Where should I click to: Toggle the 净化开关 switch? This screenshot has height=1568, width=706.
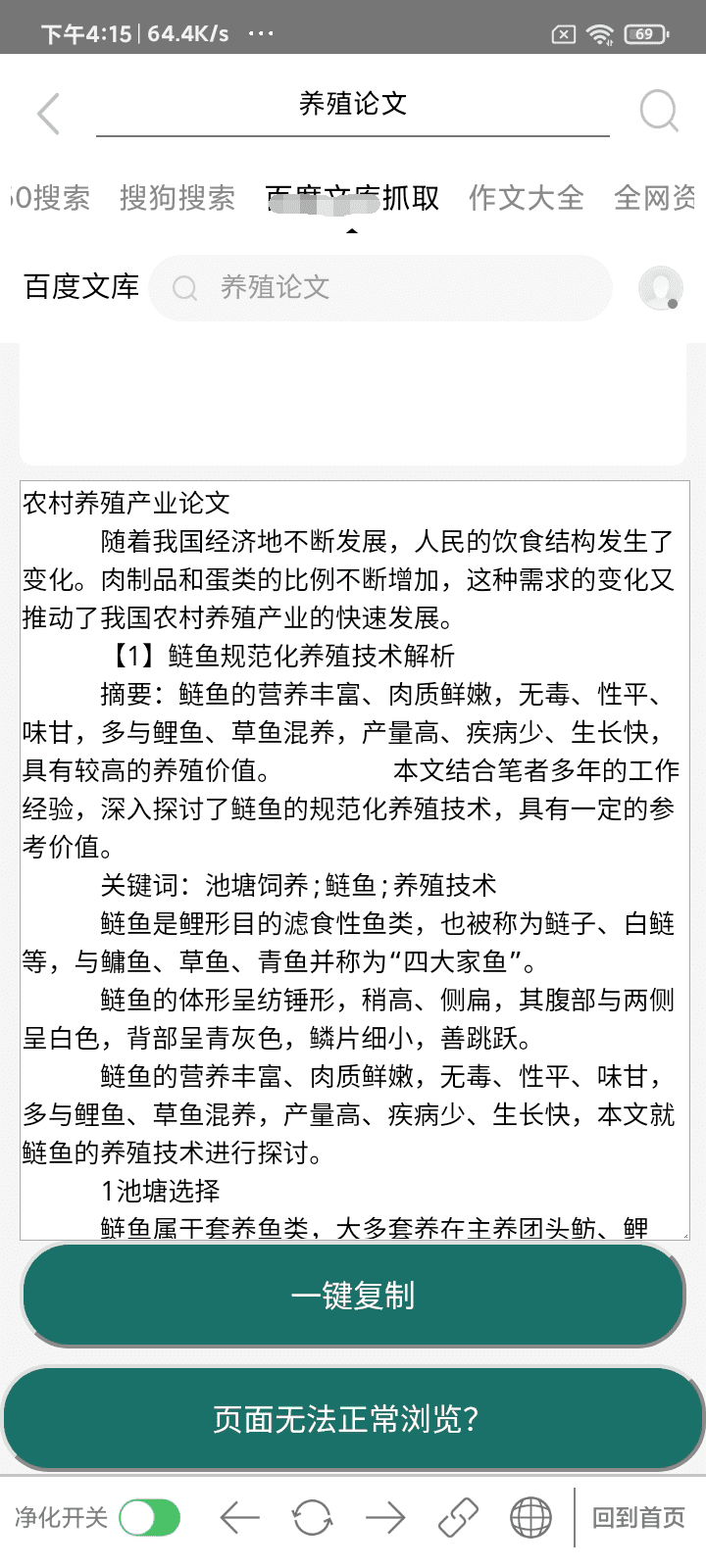click(x=150, y=1518)
